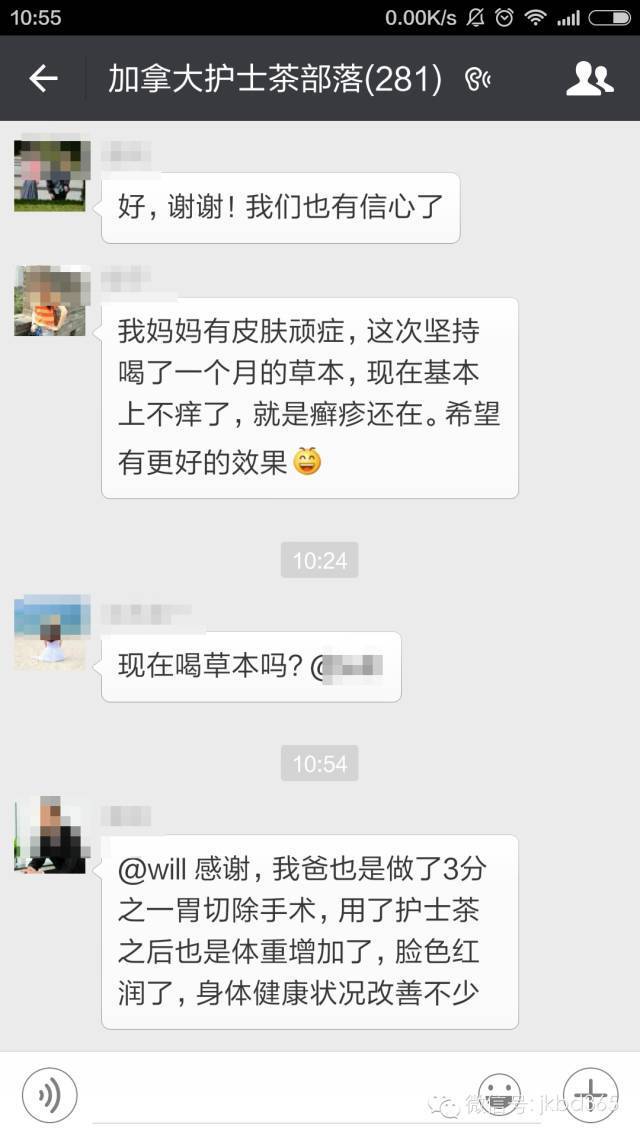Viewport: 640px width, 1138px height.
Task: Open the plus attachment menu
Action: (591, 1096)
